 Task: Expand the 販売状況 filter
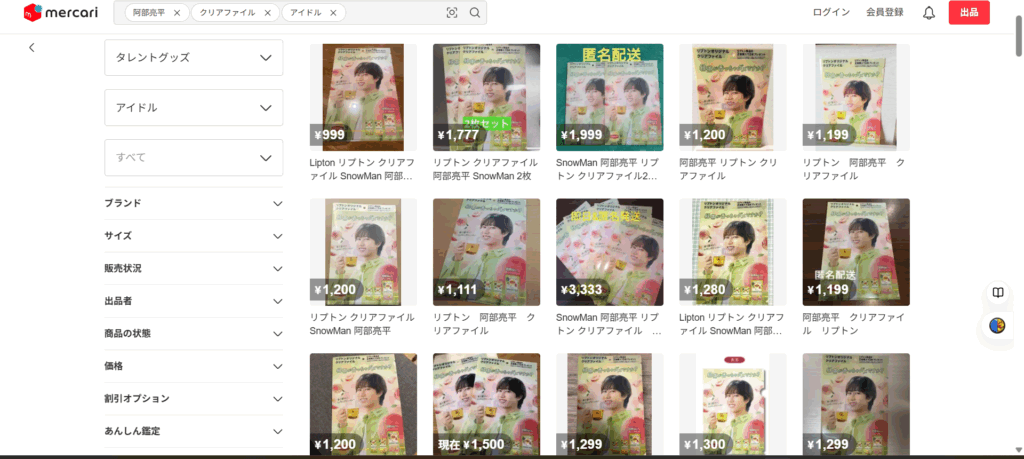click(x=194, y=268)
